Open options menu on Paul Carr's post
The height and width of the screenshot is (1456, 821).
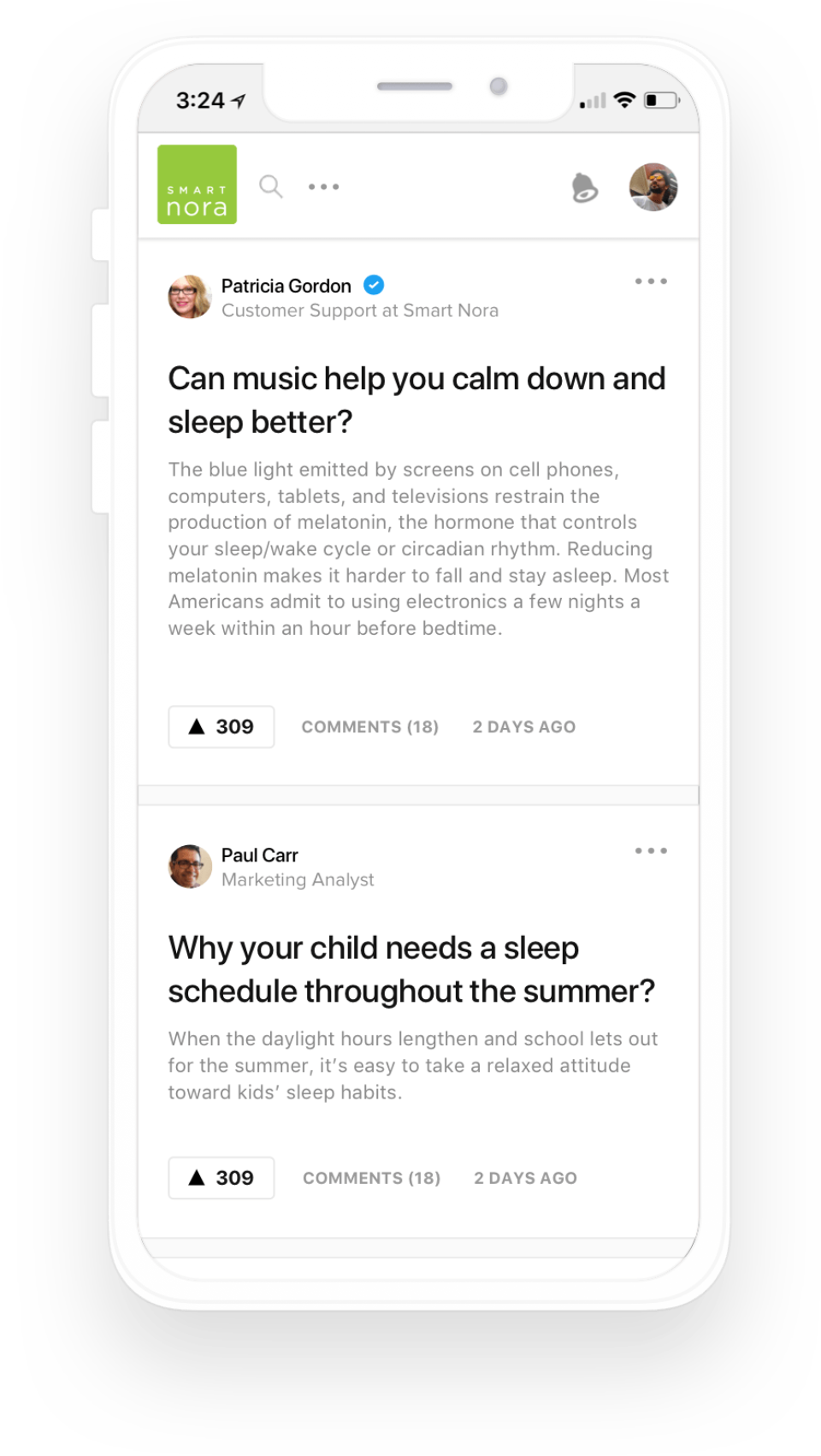[x=651, y=851]
